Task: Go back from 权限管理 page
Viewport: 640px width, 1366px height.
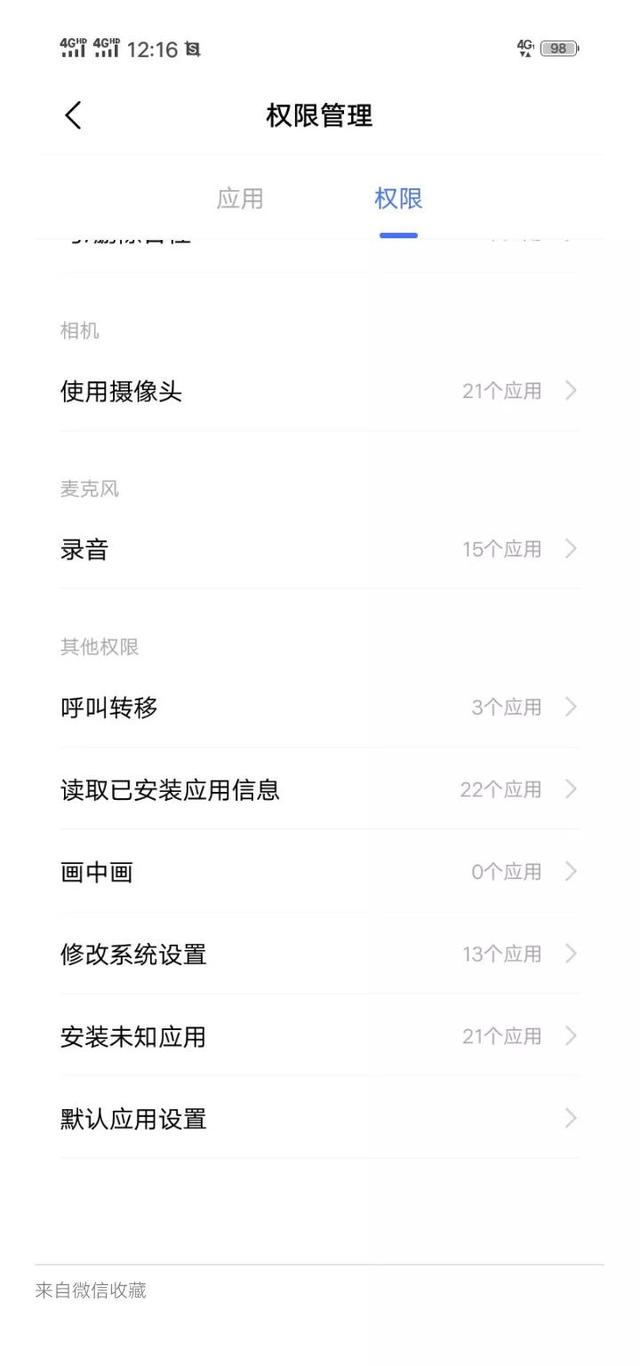Action: click(73, 115)
